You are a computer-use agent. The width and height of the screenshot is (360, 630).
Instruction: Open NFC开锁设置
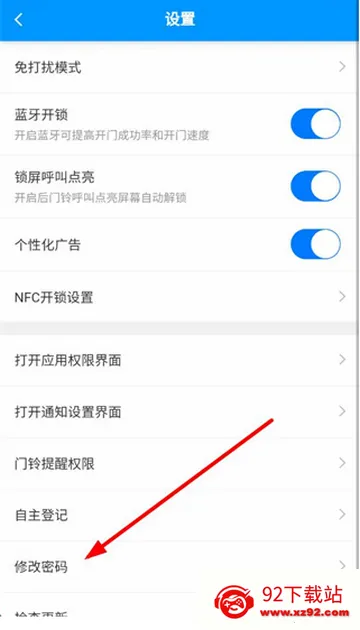pyautogui.click(x=180, y=297)
